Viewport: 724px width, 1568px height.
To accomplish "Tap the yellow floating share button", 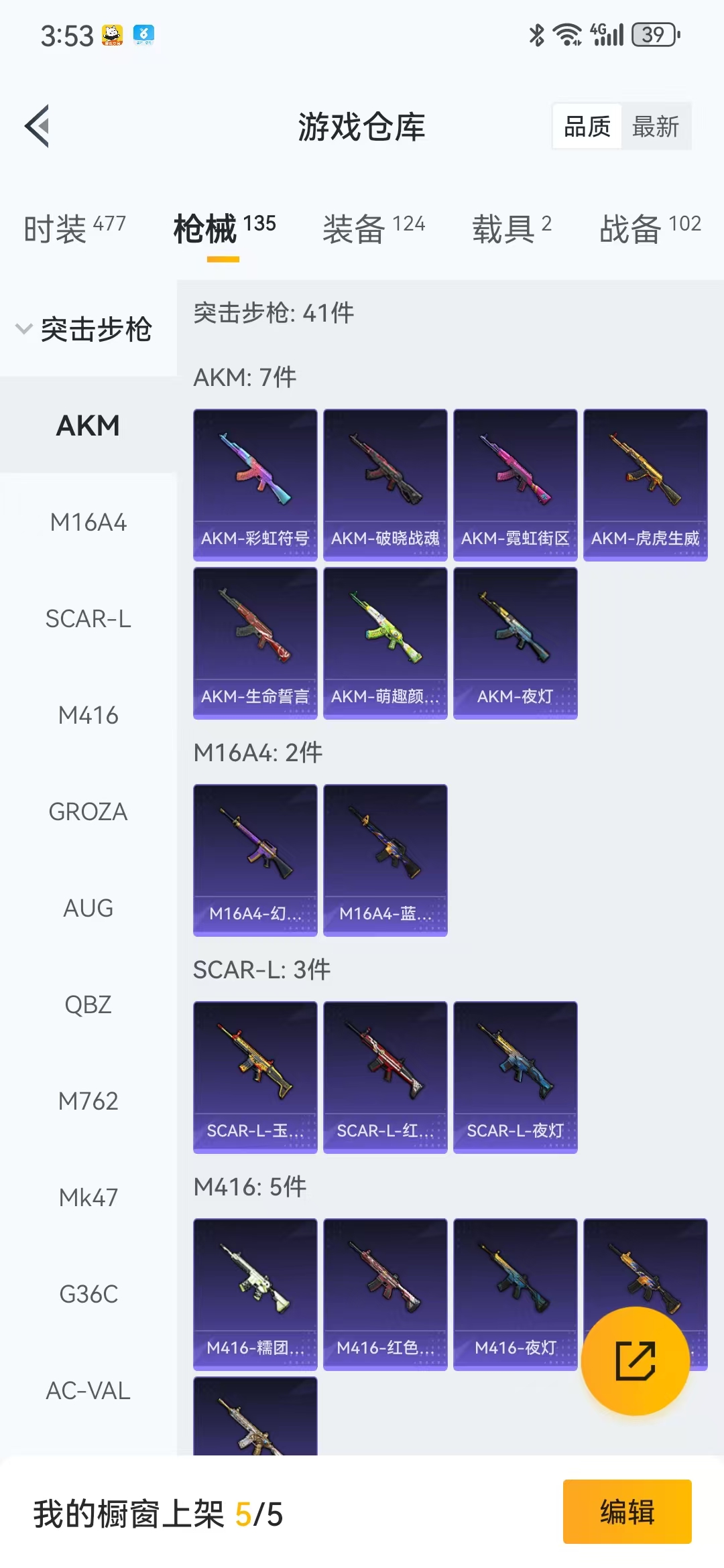I will coord(635,1361).
